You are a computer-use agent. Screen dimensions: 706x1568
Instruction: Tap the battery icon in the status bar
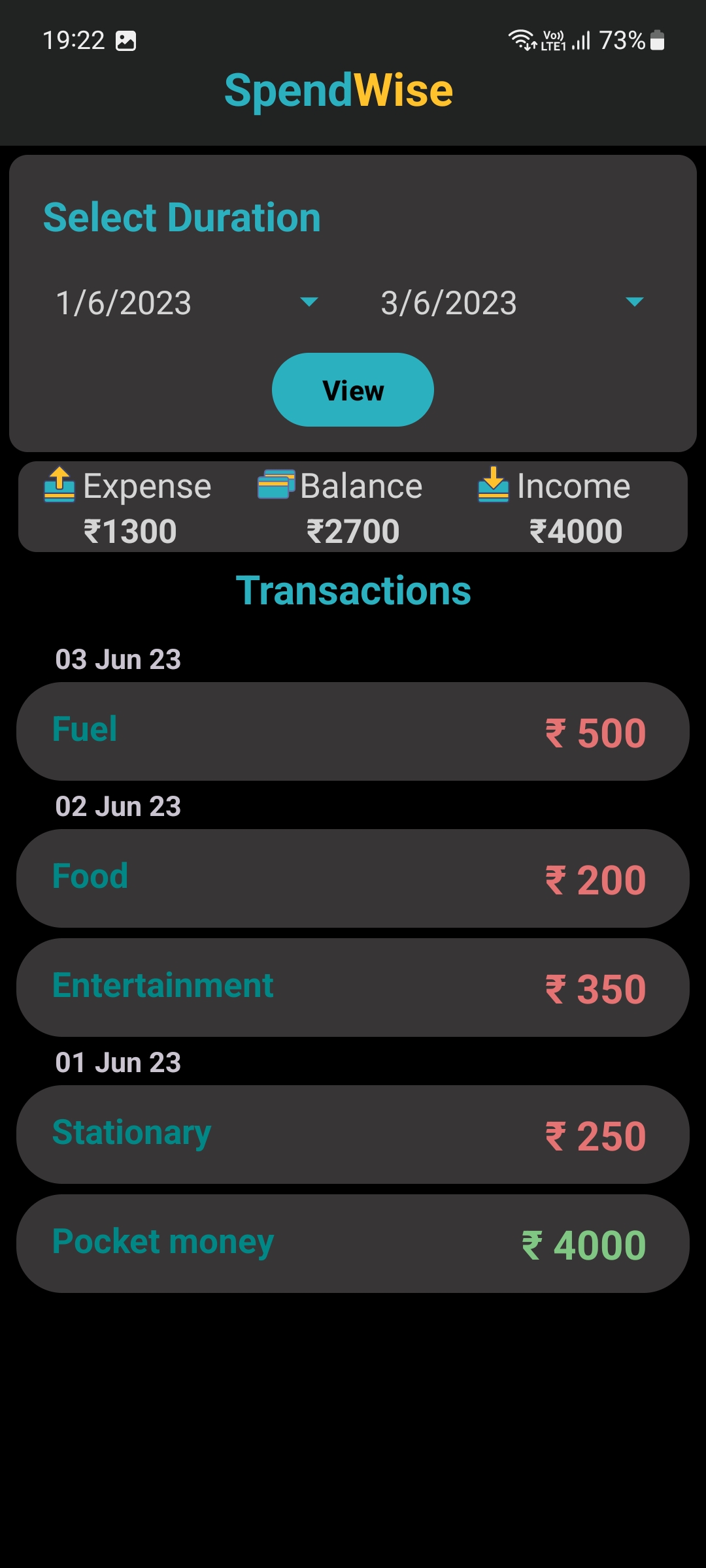pyautogui.click(x=656, y=41)
